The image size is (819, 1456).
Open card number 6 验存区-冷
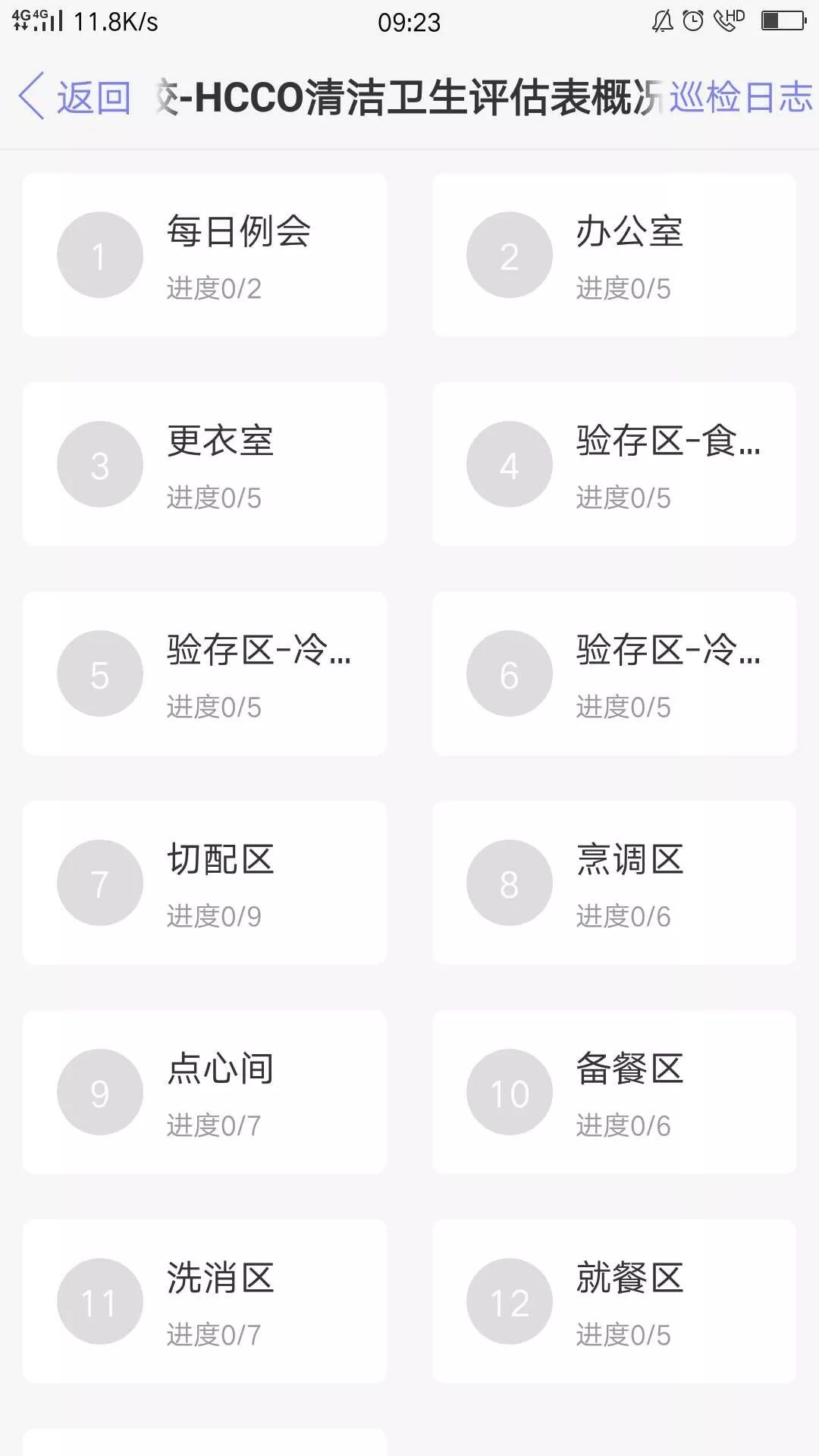[x=614, y=673]
